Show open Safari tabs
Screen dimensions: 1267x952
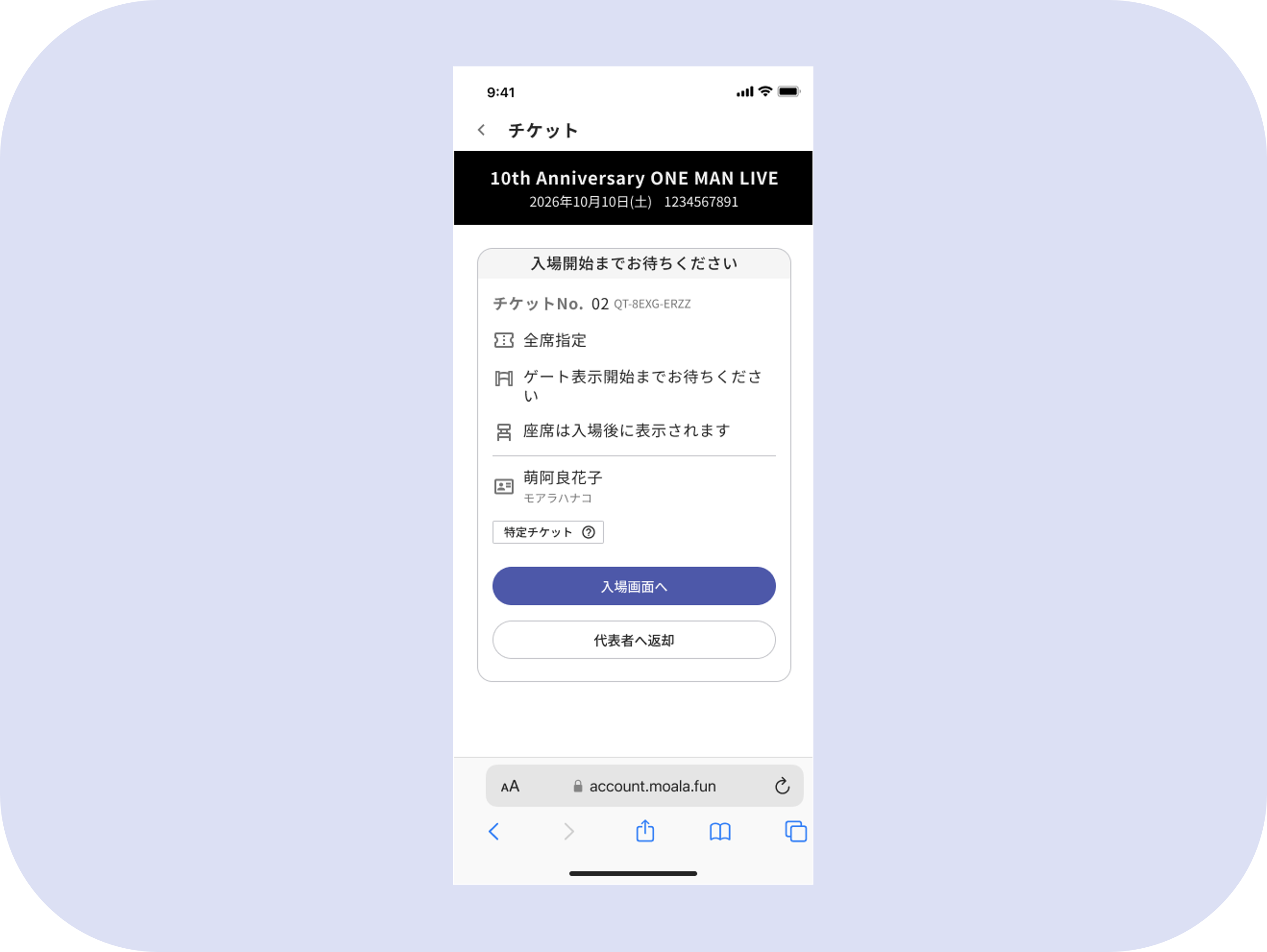795,831
